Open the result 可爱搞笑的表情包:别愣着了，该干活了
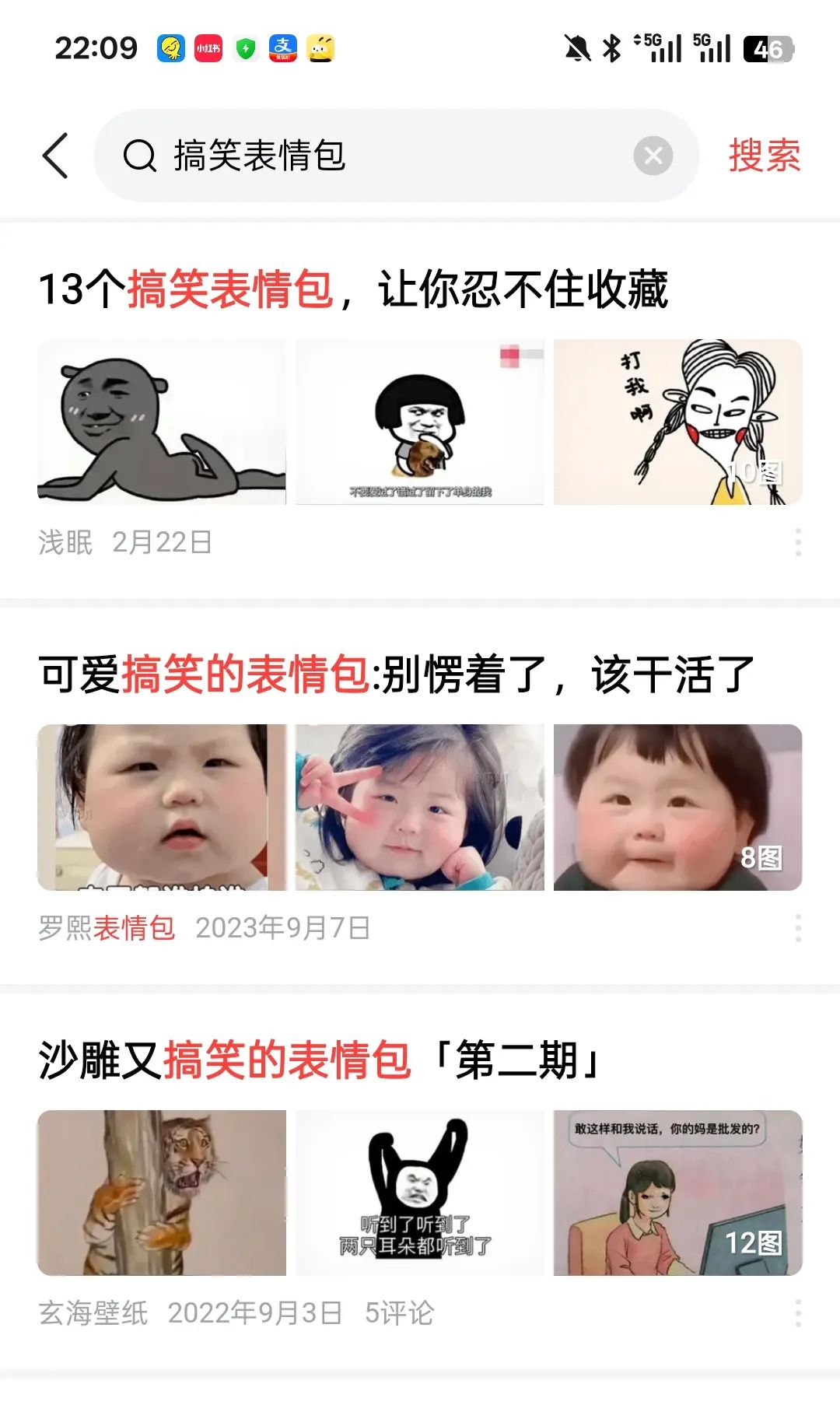The height and width of the screenshot is (1405, 840). pos(397,674)
